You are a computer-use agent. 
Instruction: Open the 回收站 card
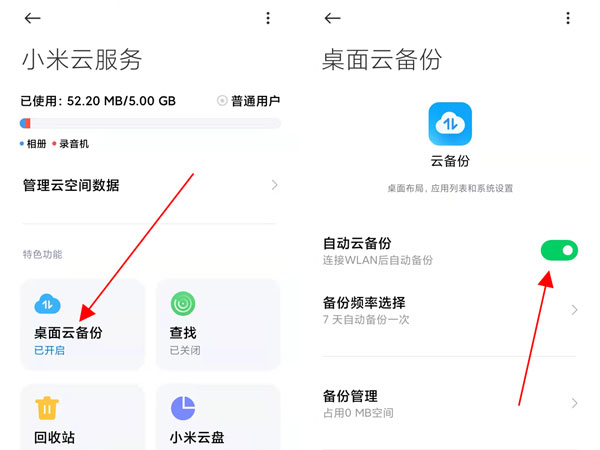83,418
